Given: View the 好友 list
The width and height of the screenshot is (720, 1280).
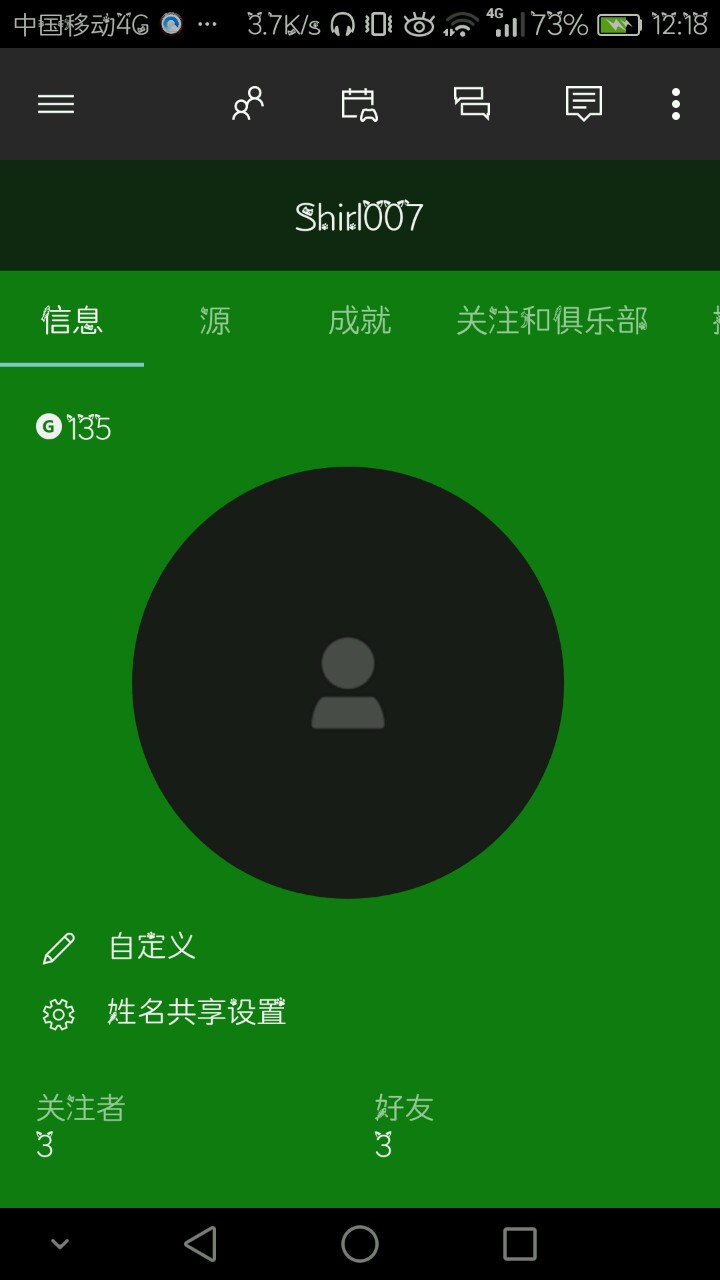Looking at the screenshot, I should click(x=404, y=1125).
